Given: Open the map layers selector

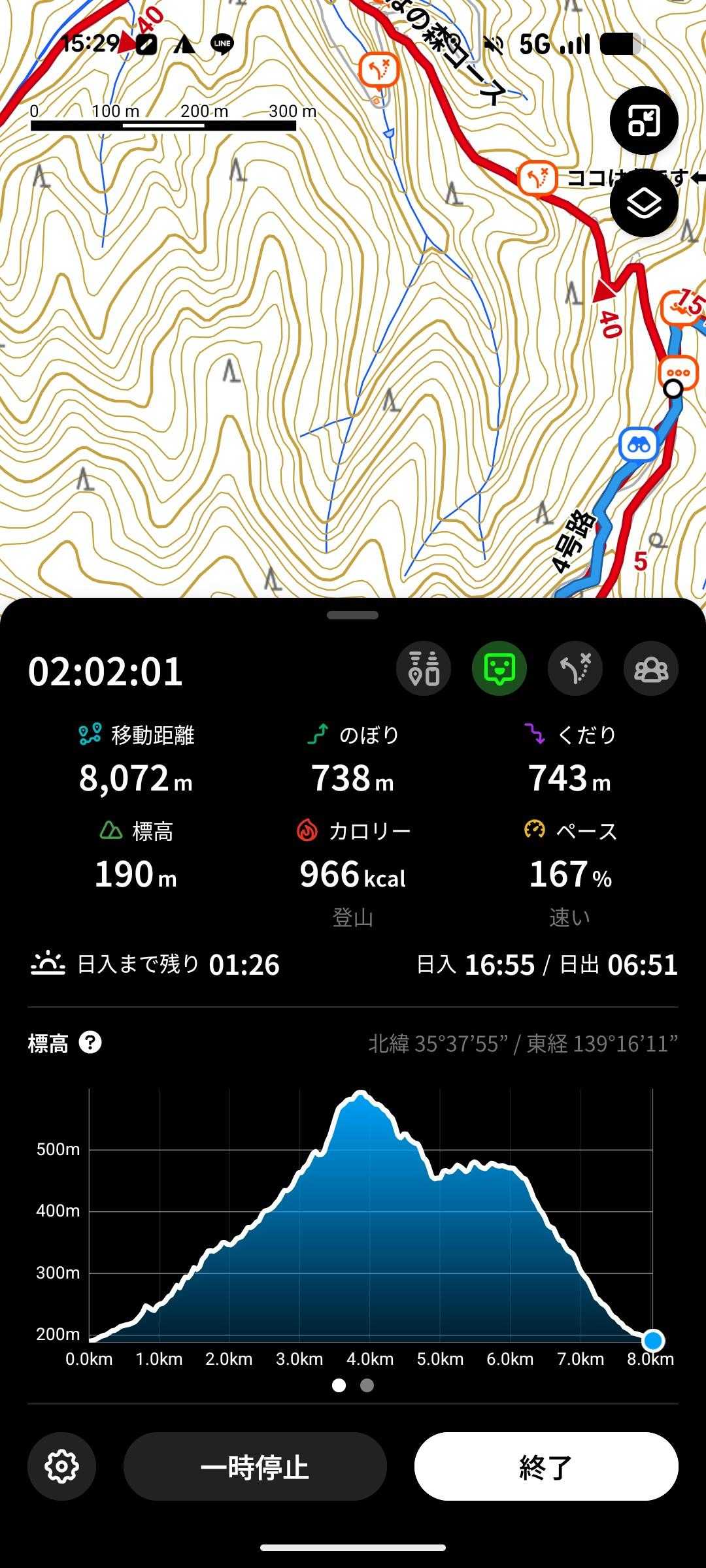Looking at the screenshot, I should 644,203.
